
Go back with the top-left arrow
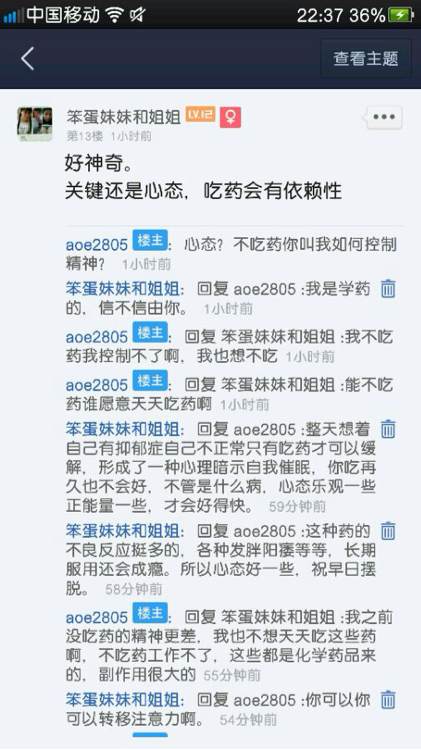(x=28, y=59)
